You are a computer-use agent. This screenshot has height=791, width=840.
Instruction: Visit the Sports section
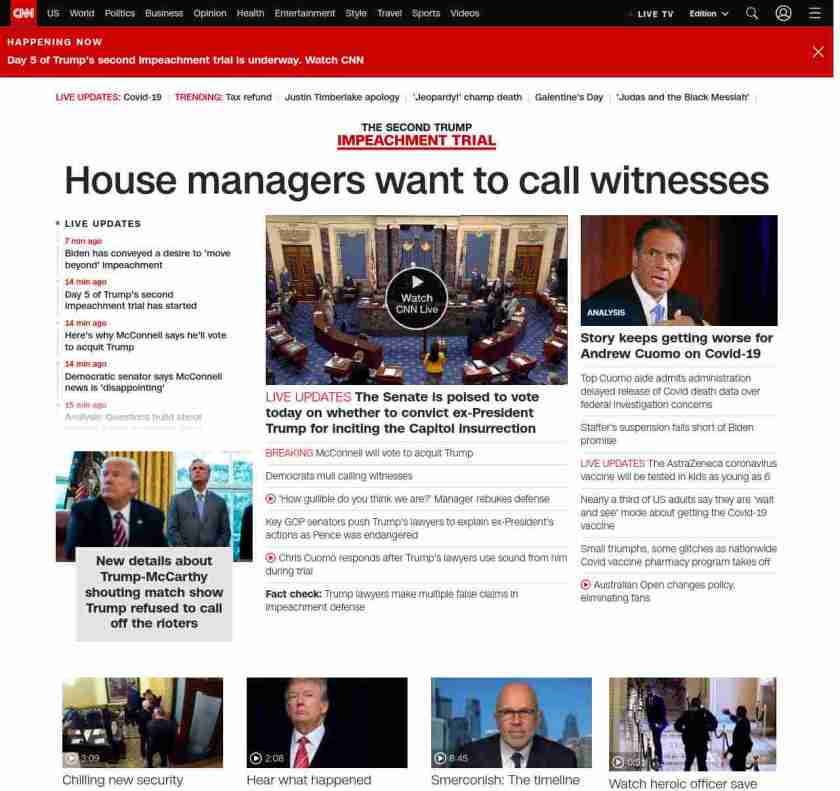(426, 13)
